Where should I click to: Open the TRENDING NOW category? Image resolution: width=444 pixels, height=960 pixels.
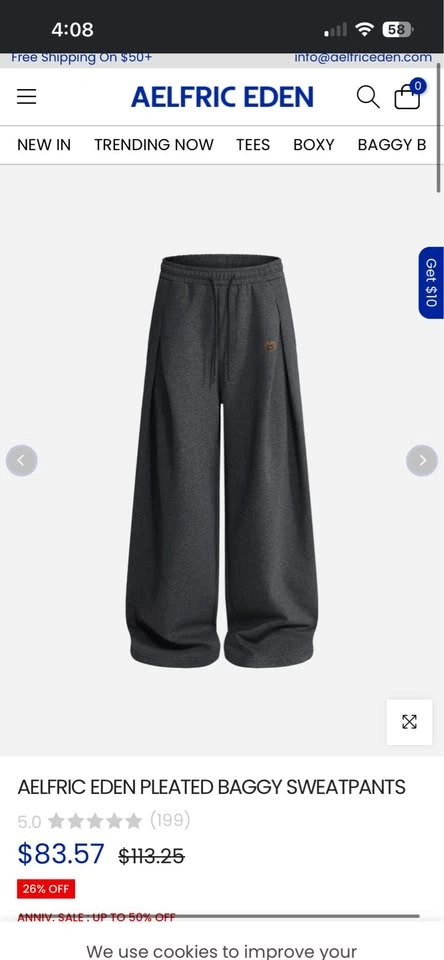[154, 145]
